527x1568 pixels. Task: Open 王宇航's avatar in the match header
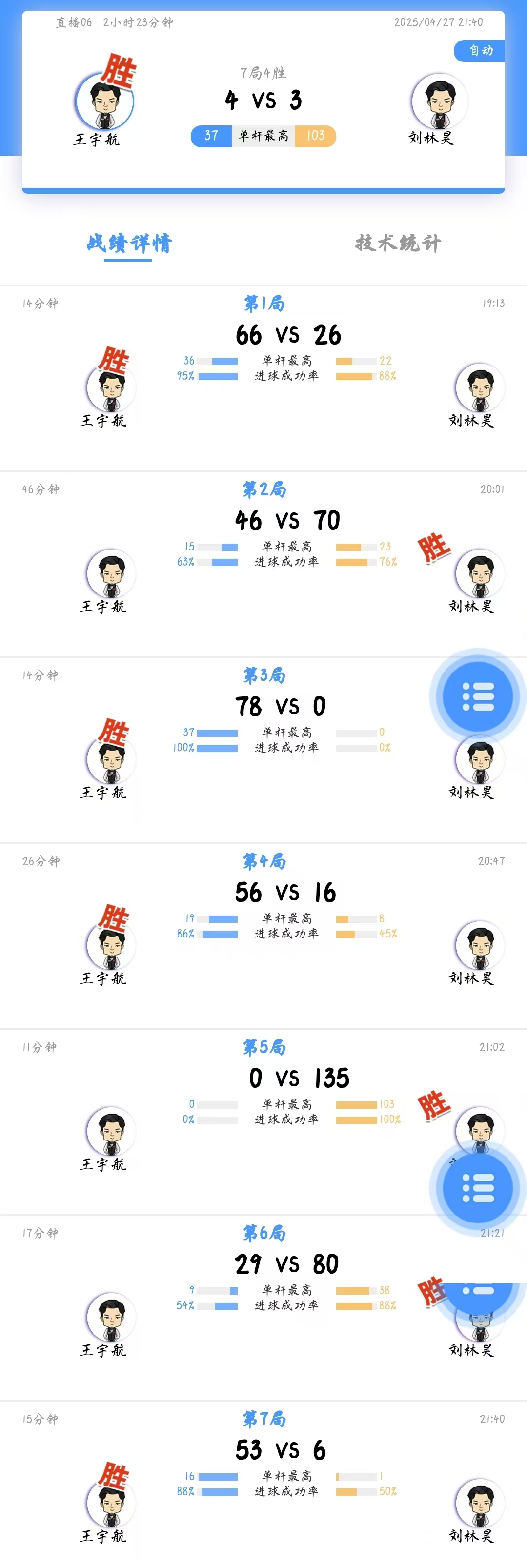105,101
